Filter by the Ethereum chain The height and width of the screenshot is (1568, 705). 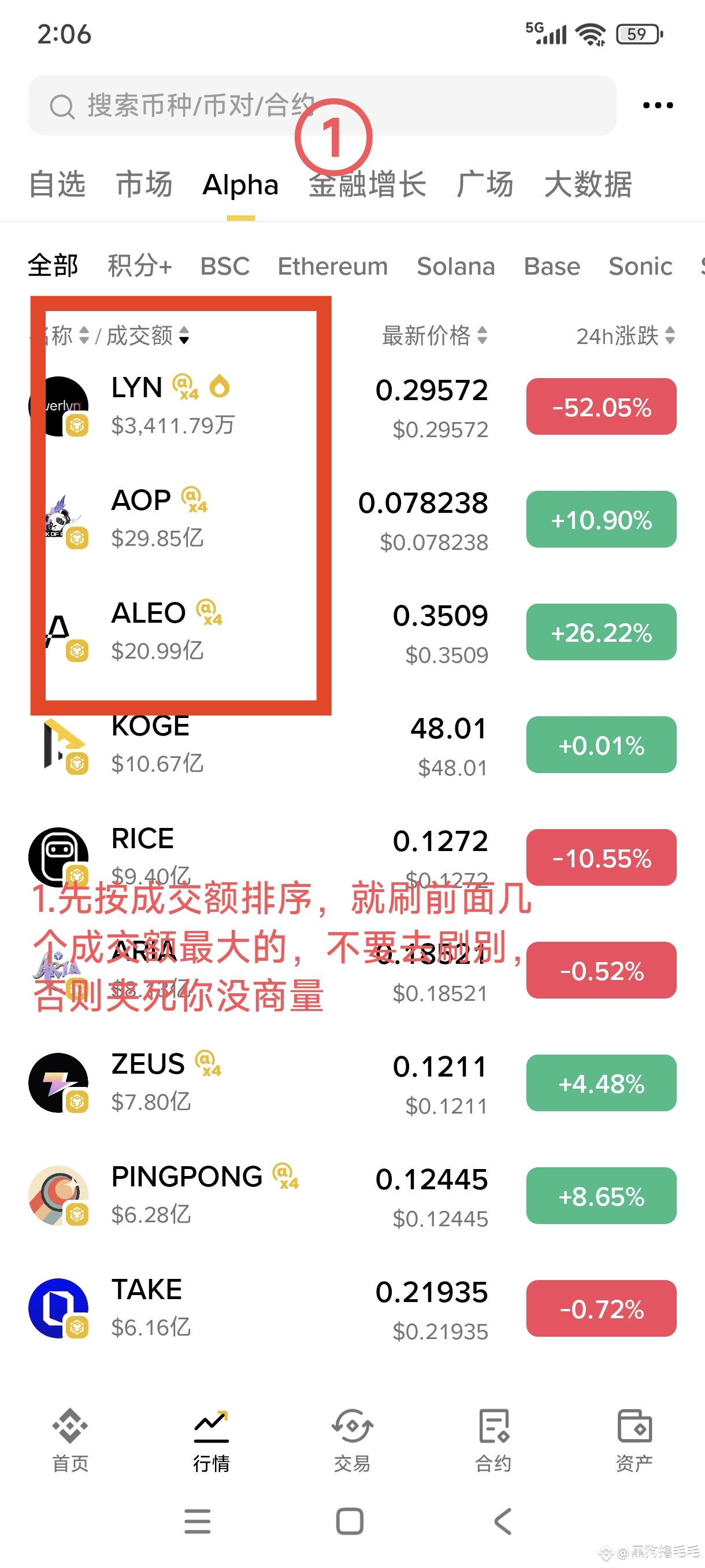coord(332,267)
